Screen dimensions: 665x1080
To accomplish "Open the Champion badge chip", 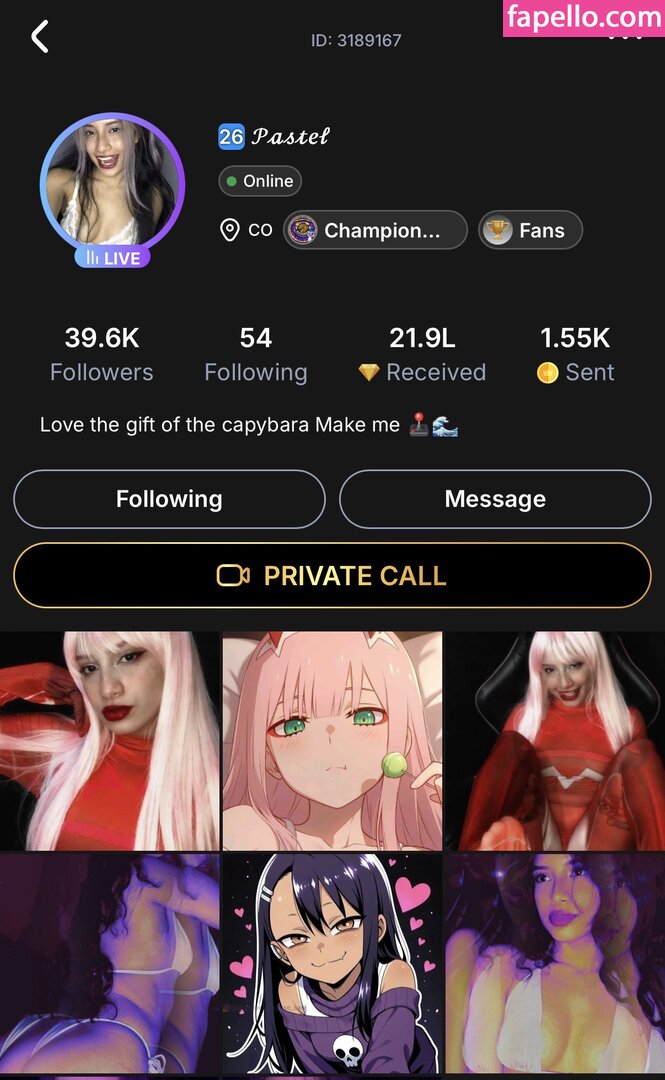I will pyautogui.click(x=375, y=230).
